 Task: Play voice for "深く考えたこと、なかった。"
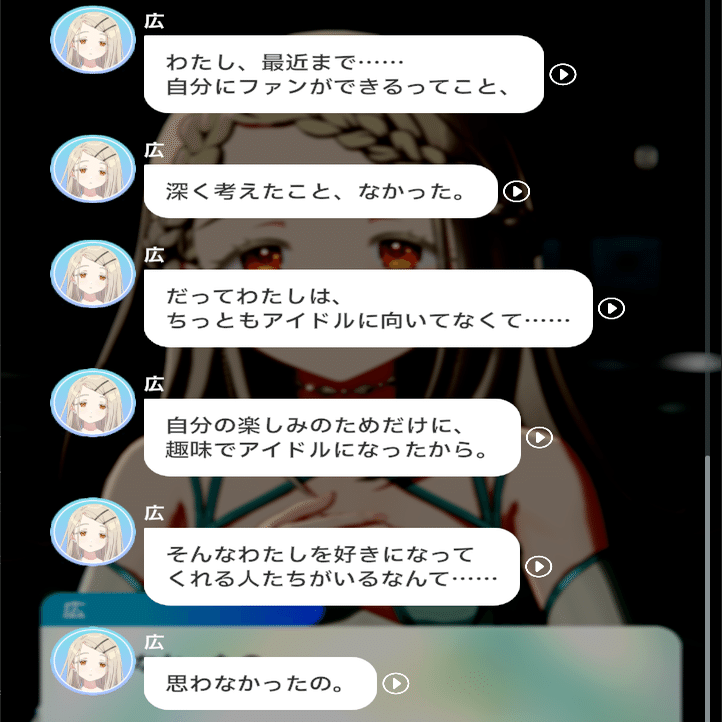pyautogui.click(x=517, y=191)
